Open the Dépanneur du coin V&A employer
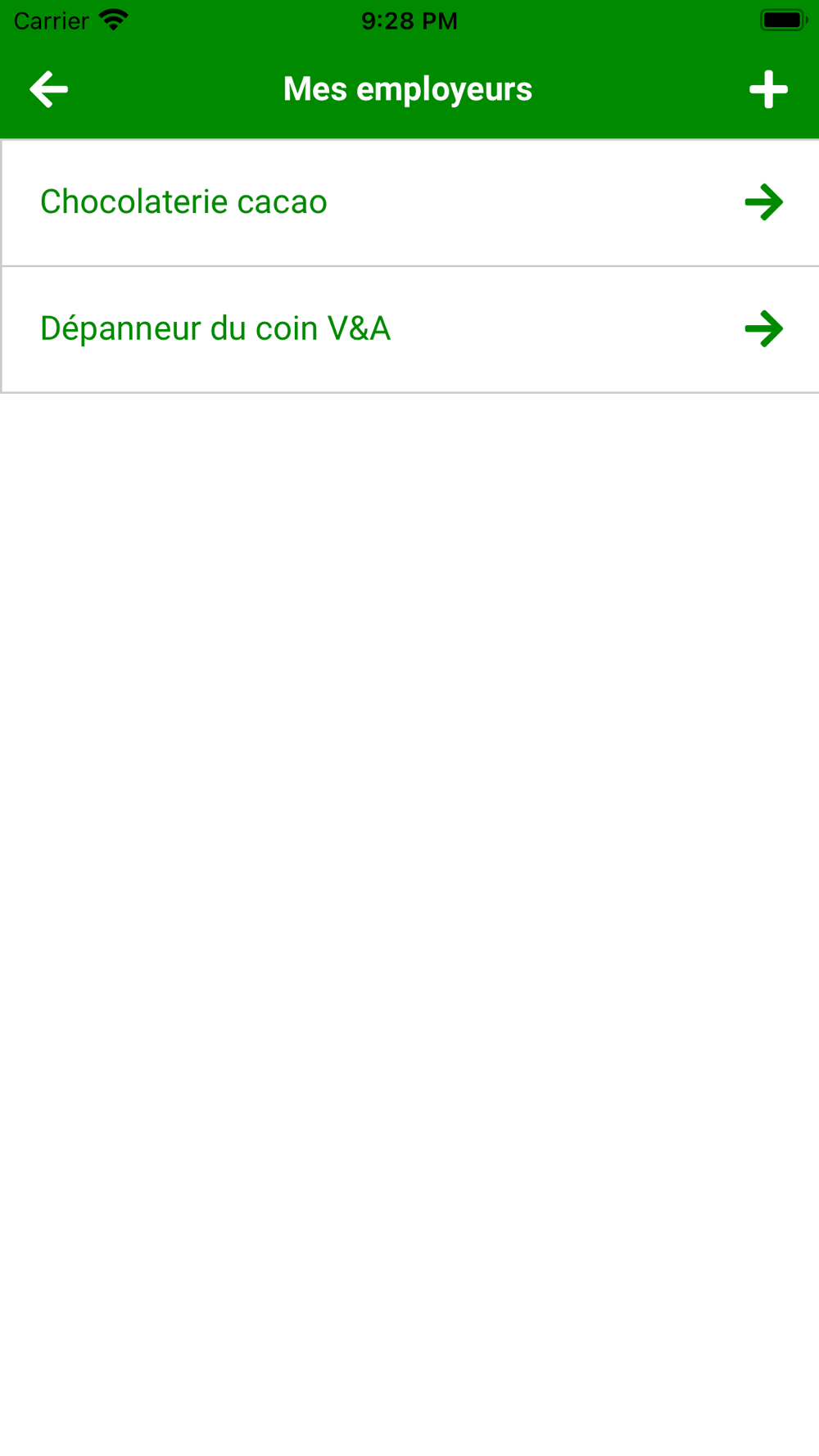Image resolution: width=819 pixels, height=1456 pixels. tap(409, 329)
